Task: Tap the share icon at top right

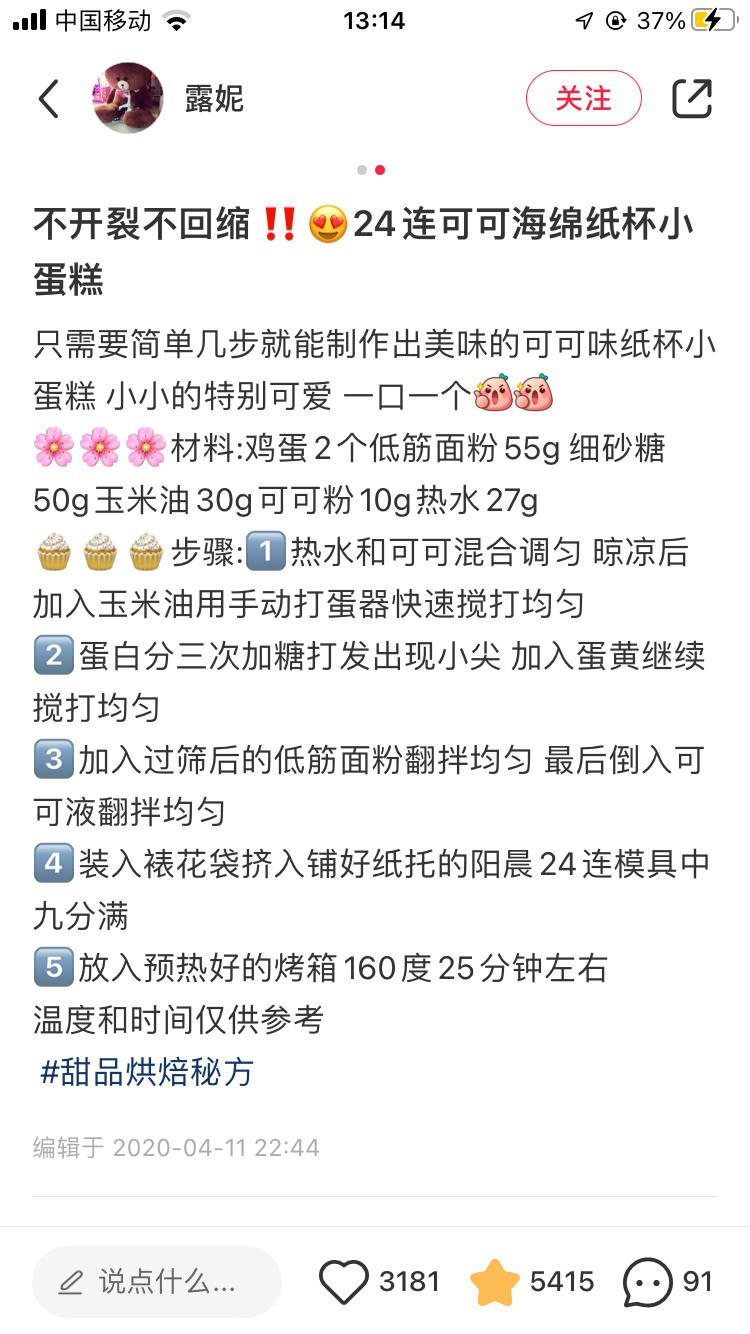Action: 692,97
